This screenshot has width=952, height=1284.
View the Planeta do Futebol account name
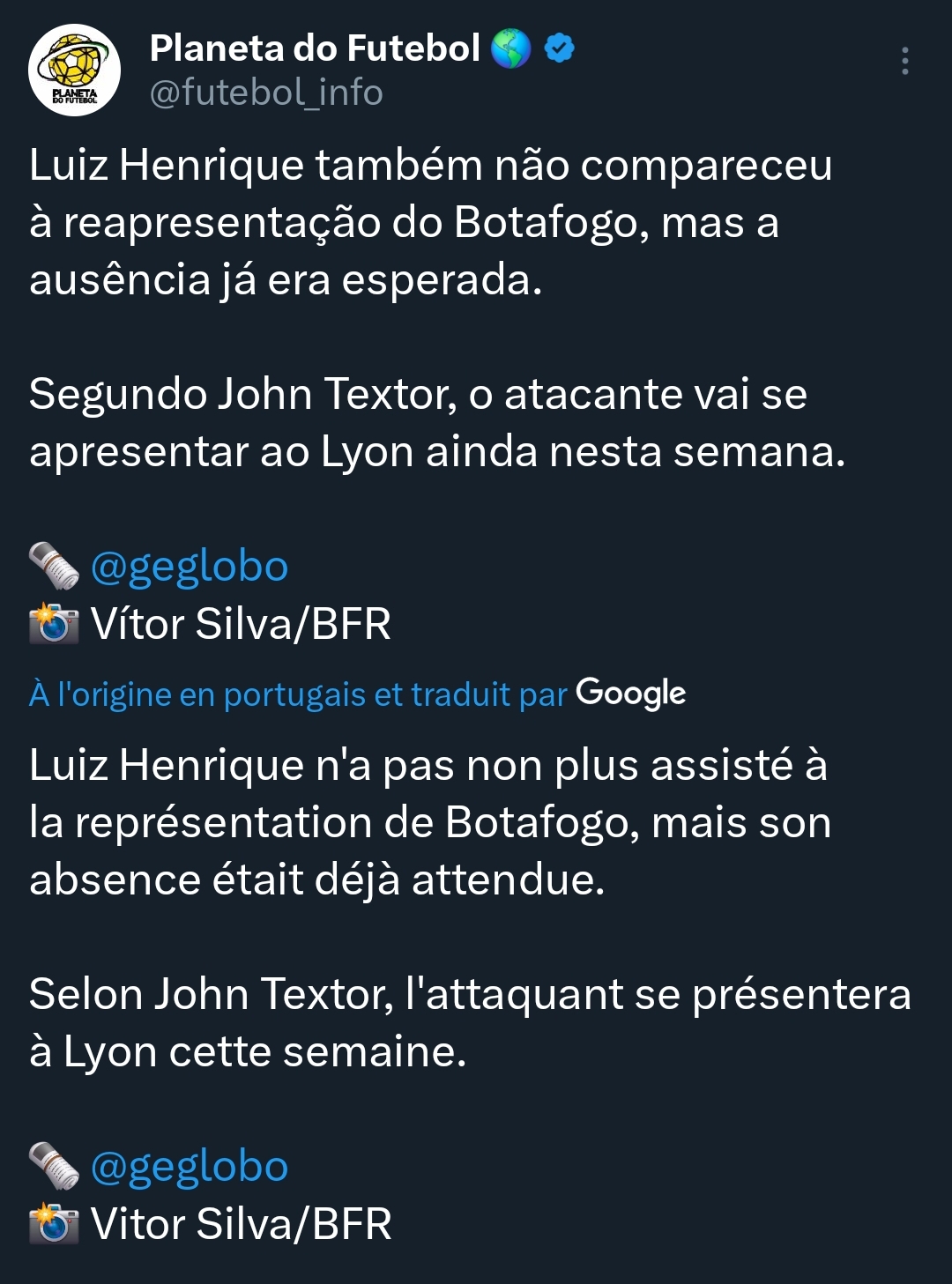click(315, 48)
